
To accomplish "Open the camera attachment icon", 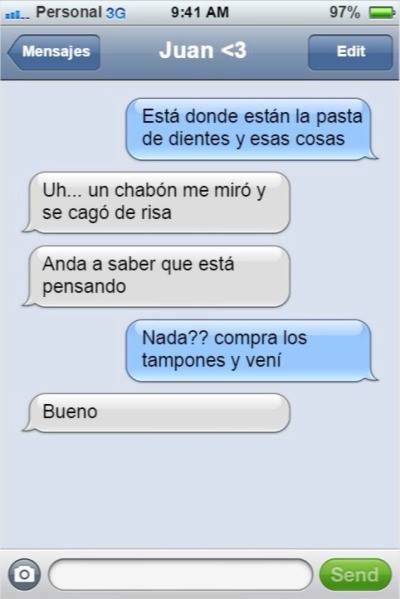I will (24, 574).
